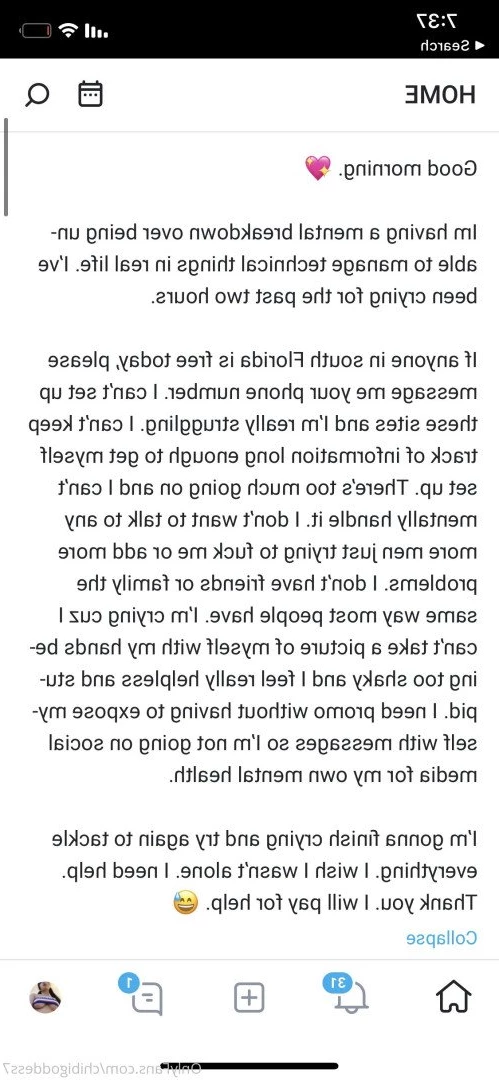Open the notifications bell with 31 badge
Screen dimensions: 499x1080
351,994
